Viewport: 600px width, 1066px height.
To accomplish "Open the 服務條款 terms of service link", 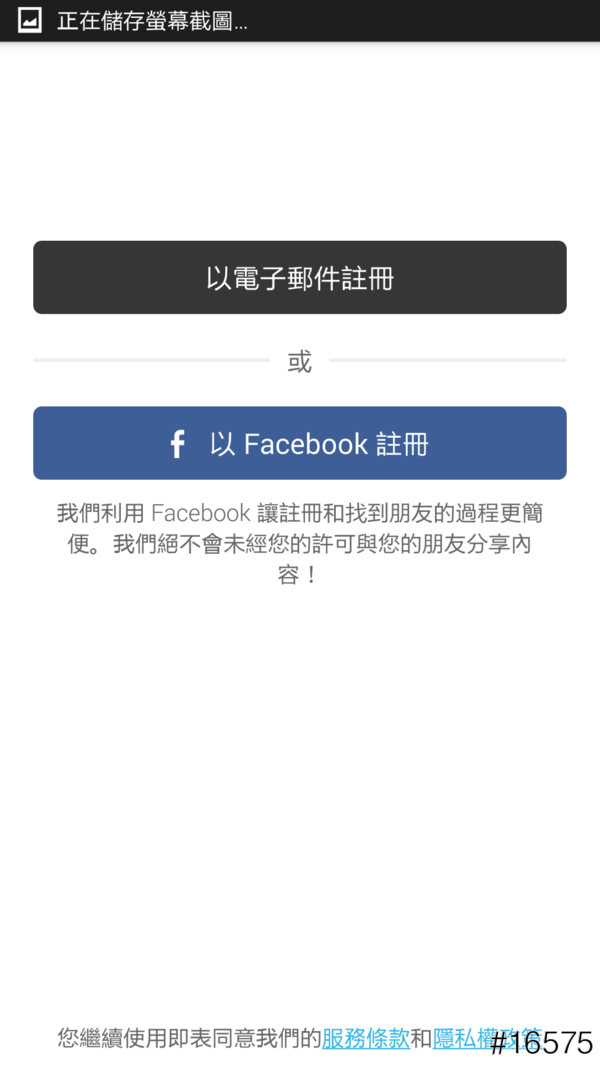I will click(365, 1039).
